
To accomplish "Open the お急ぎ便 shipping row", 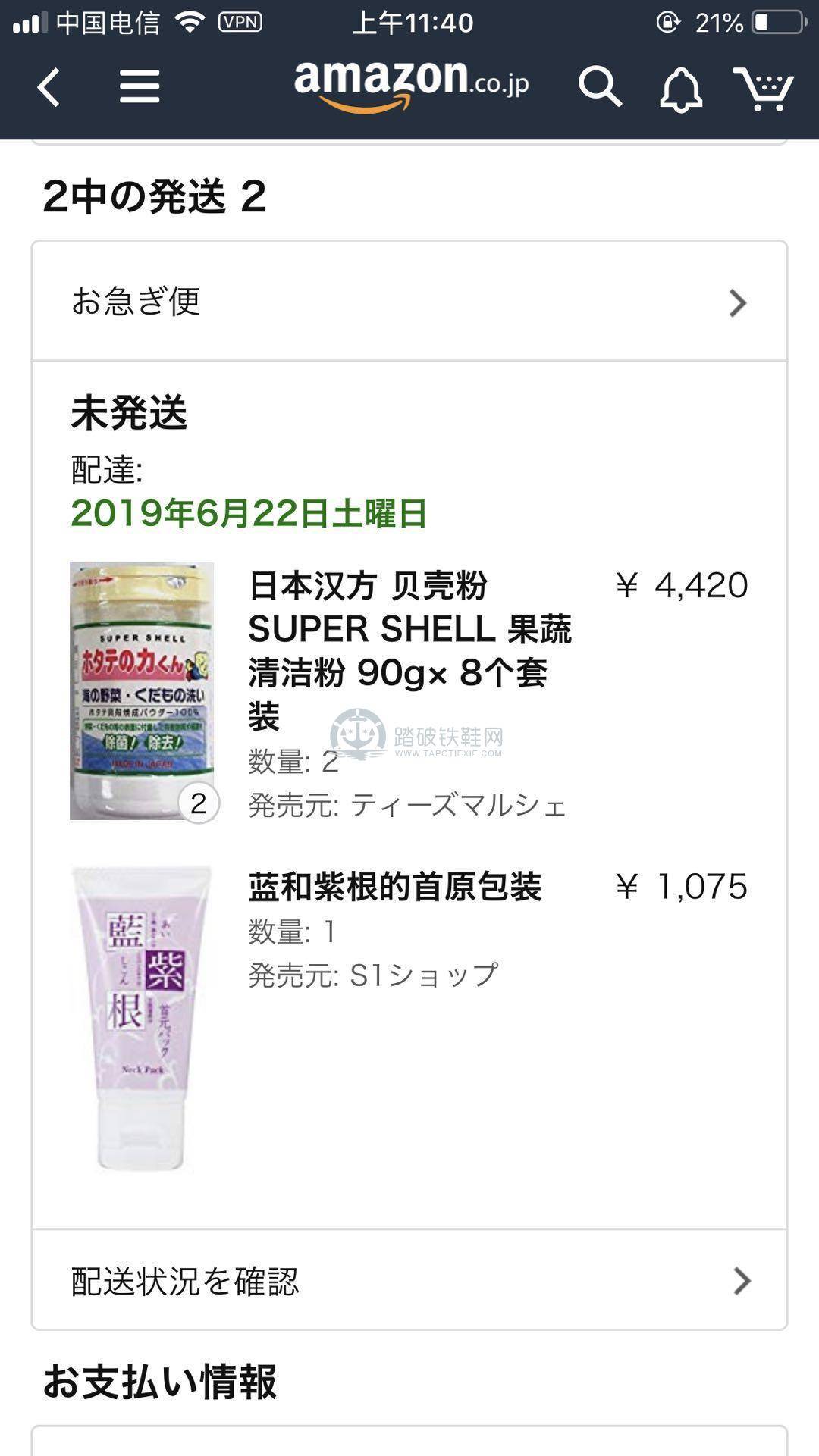I will [409, 302].
